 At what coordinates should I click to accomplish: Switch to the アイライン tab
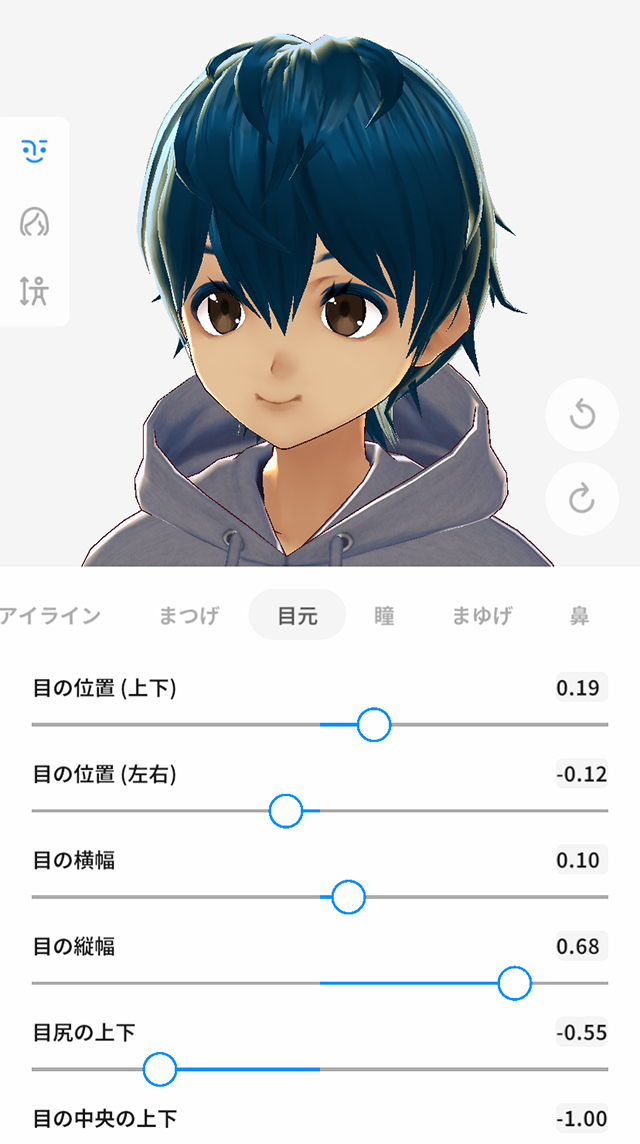click(50, 616)
